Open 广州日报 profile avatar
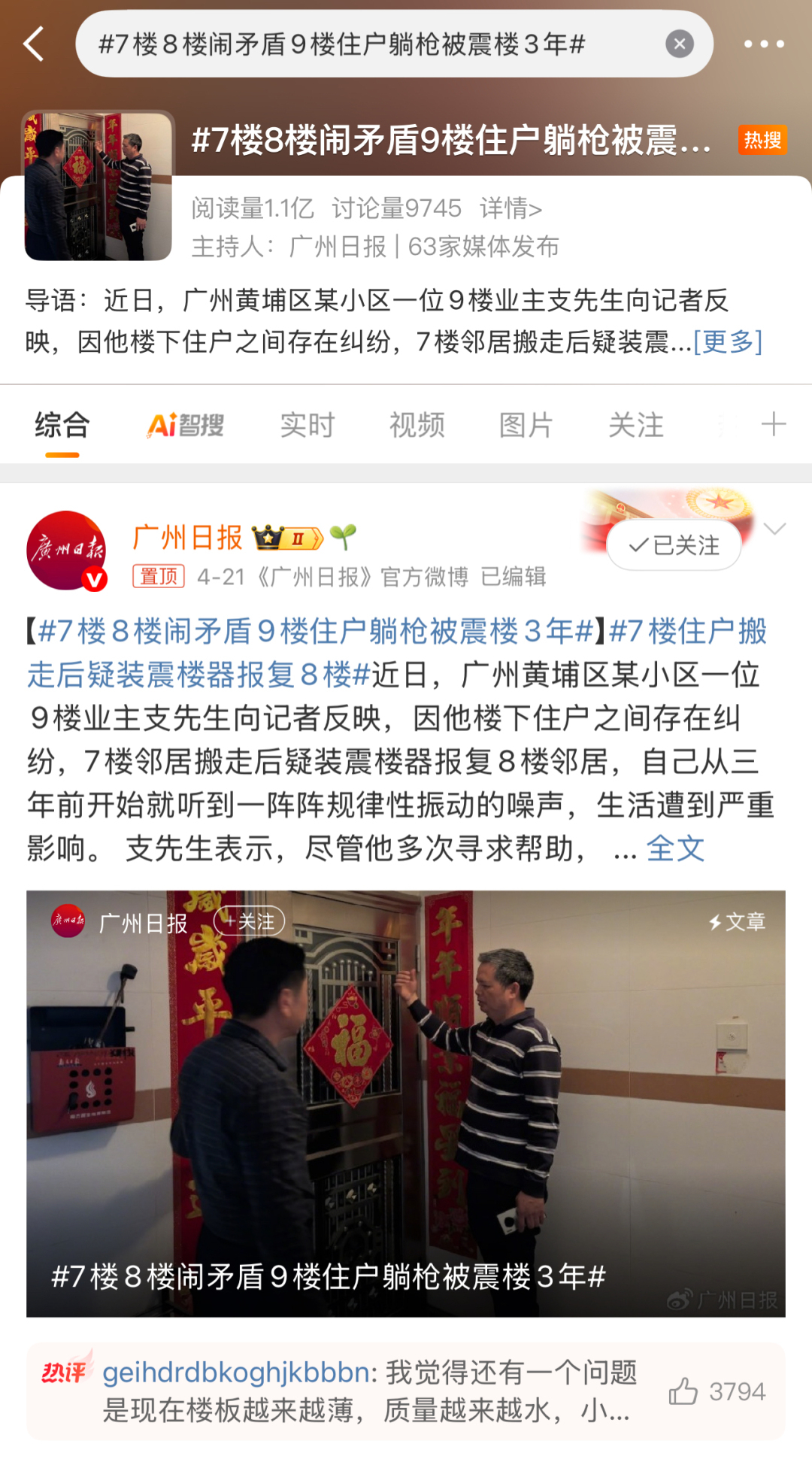 (x=66, y=550)
